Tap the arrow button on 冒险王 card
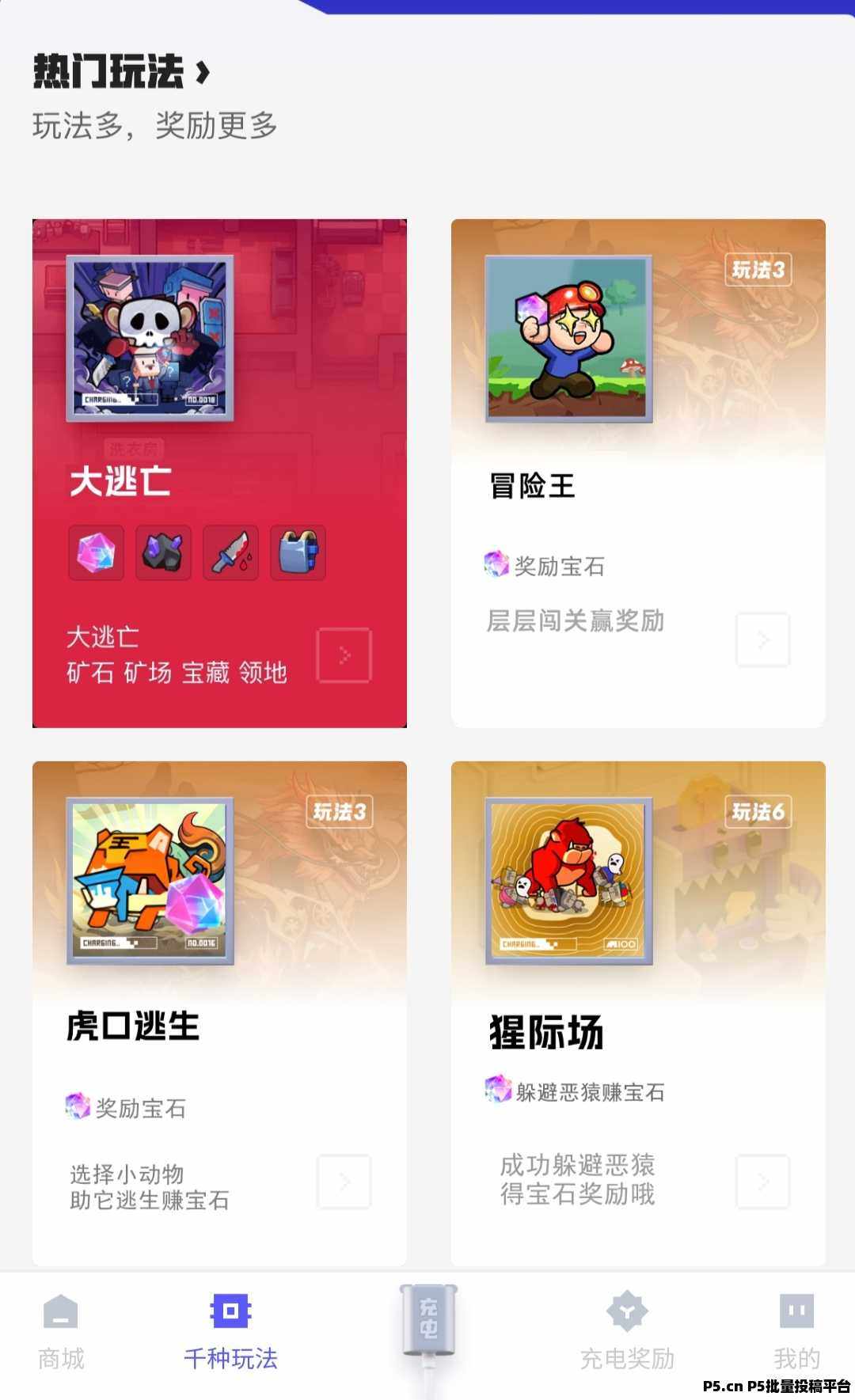Image resolution: width=855 pixels, height=1400 pixels. (762, 639)
